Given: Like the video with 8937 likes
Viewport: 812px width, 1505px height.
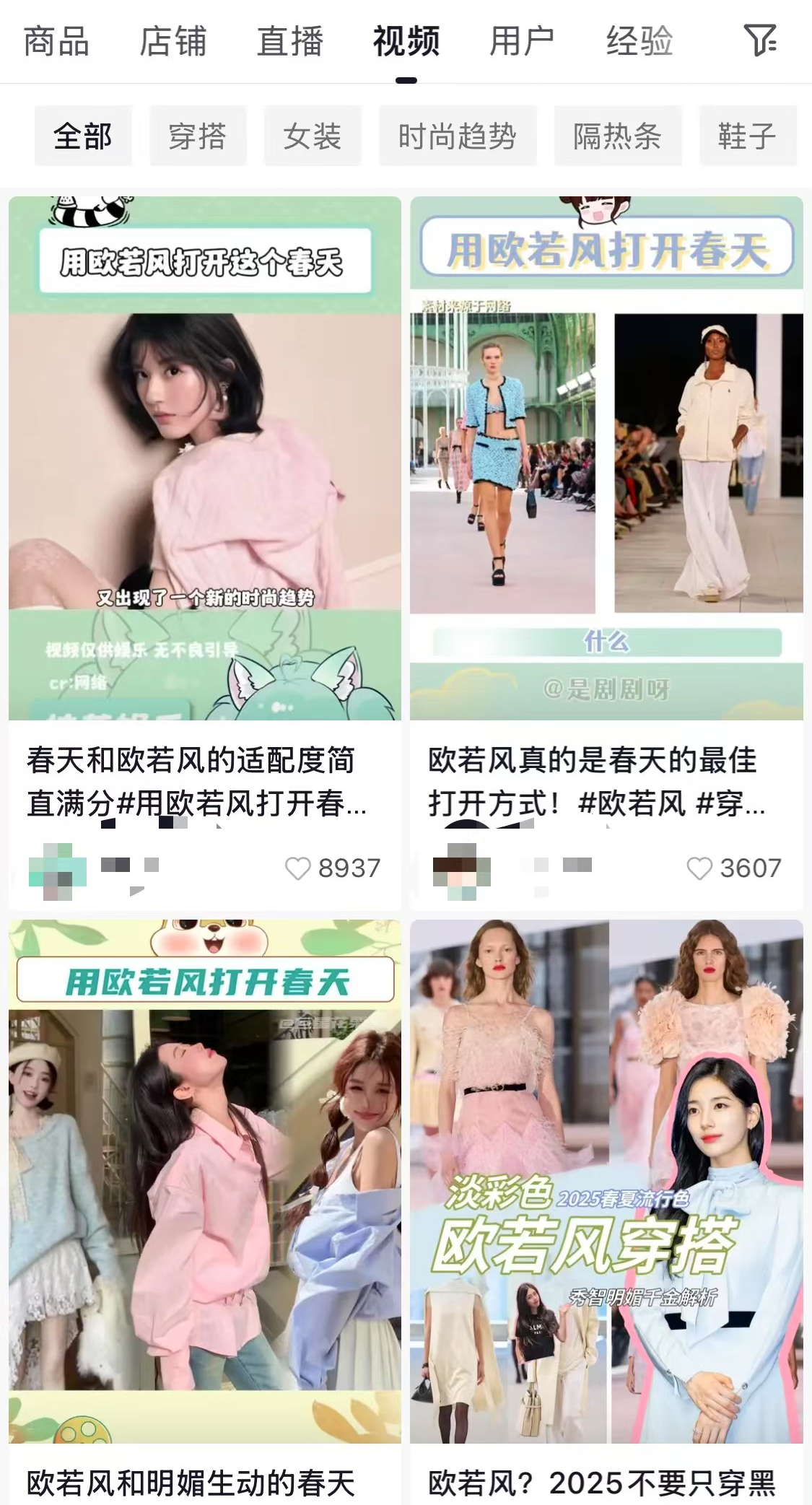Looking at the screenshot, I should pos(298,868).
